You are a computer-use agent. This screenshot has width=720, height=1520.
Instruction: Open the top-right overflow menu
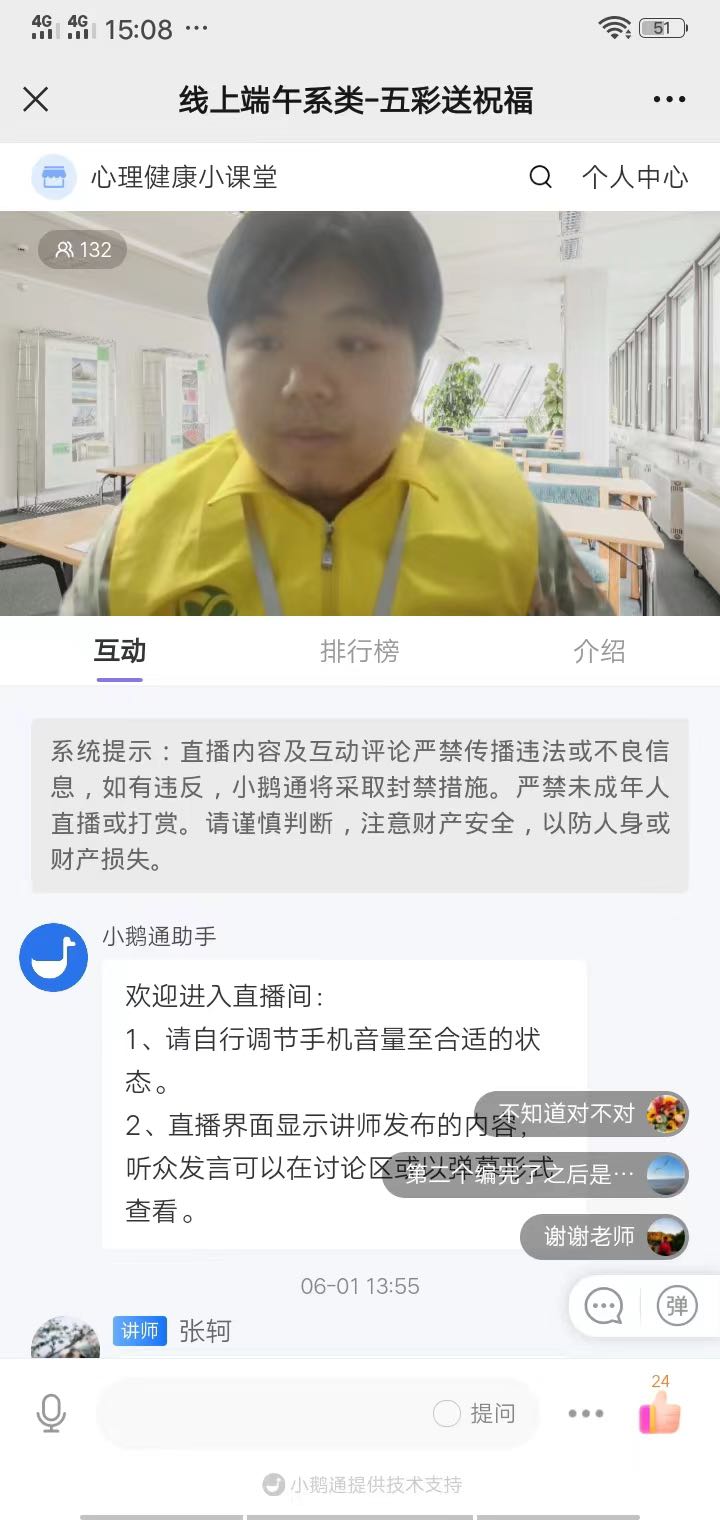(669, 99)
